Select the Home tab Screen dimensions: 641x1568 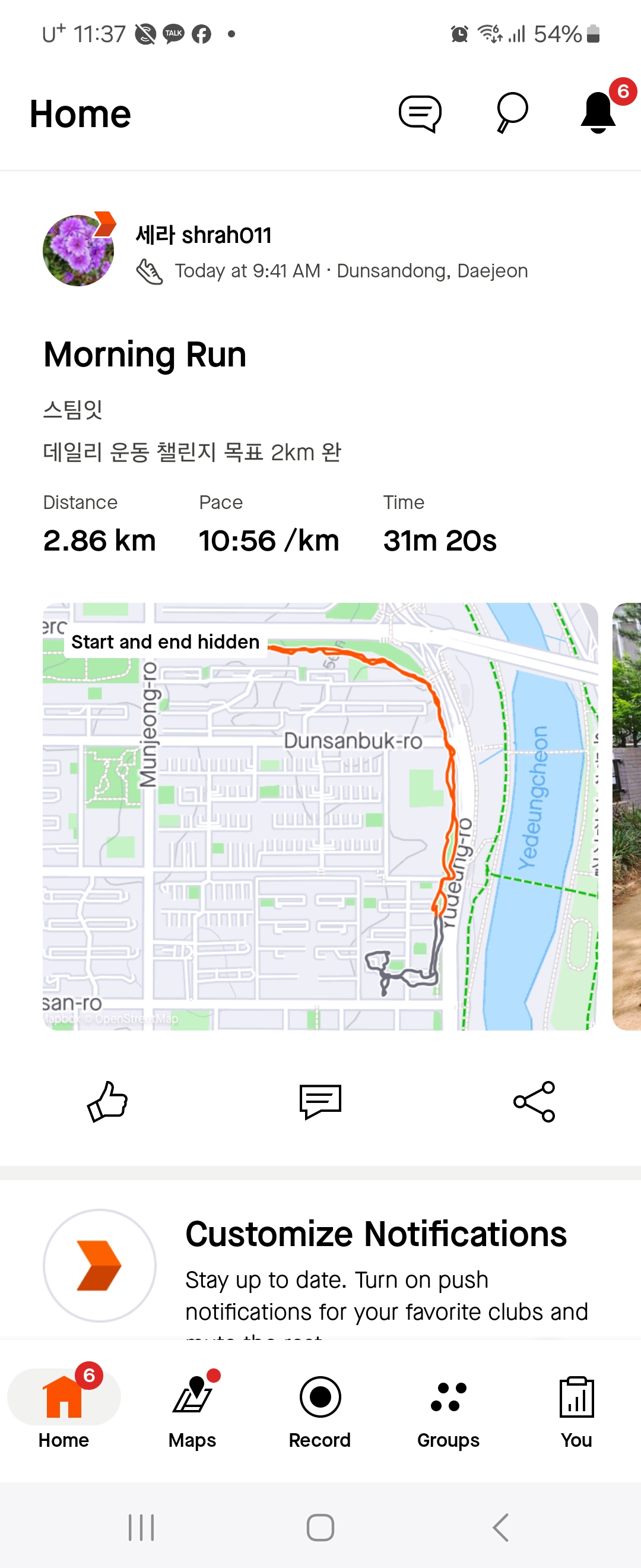(64, 1411)
